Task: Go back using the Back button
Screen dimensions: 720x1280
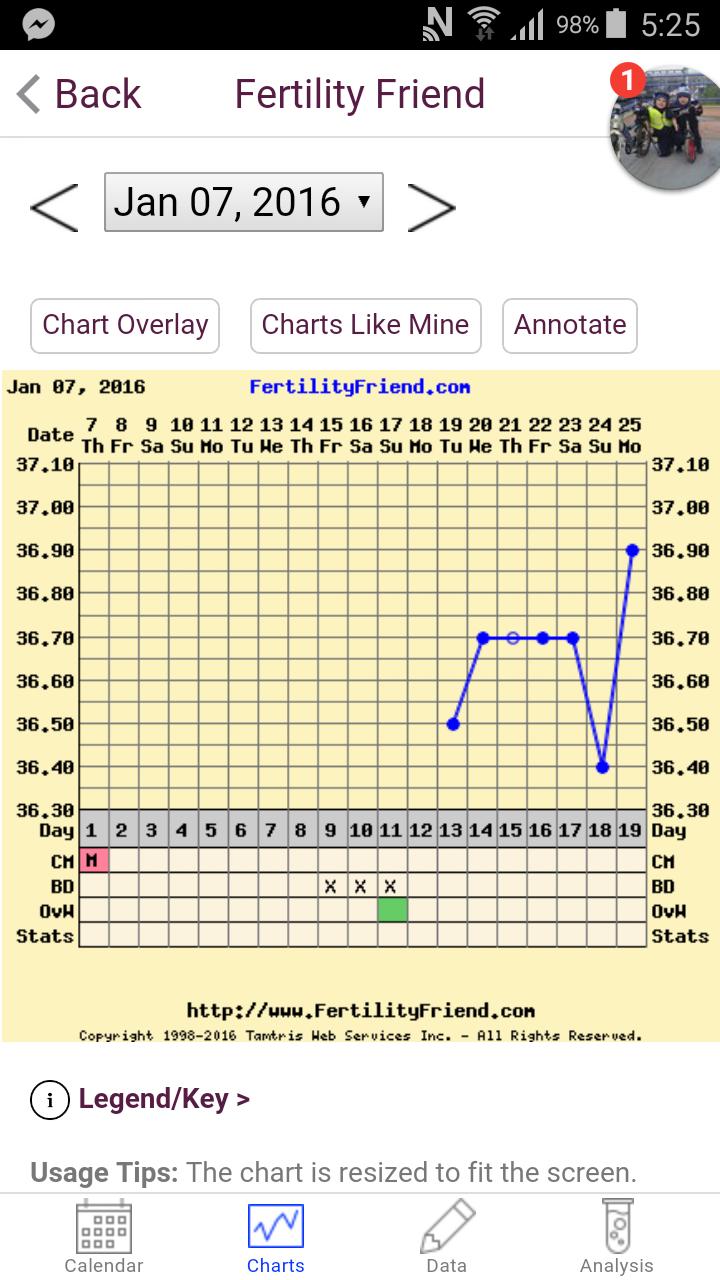Action: pos(79,95)
